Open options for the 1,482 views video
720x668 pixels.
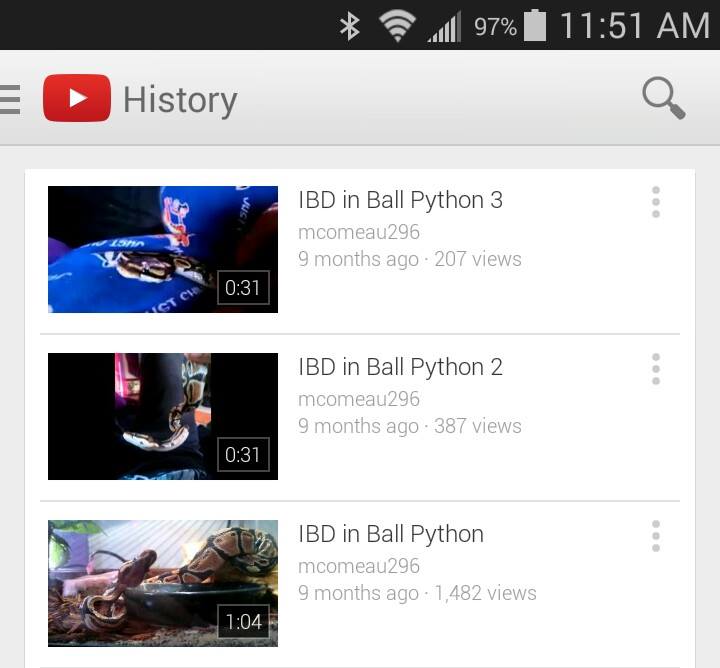click(x=656, y=536)
